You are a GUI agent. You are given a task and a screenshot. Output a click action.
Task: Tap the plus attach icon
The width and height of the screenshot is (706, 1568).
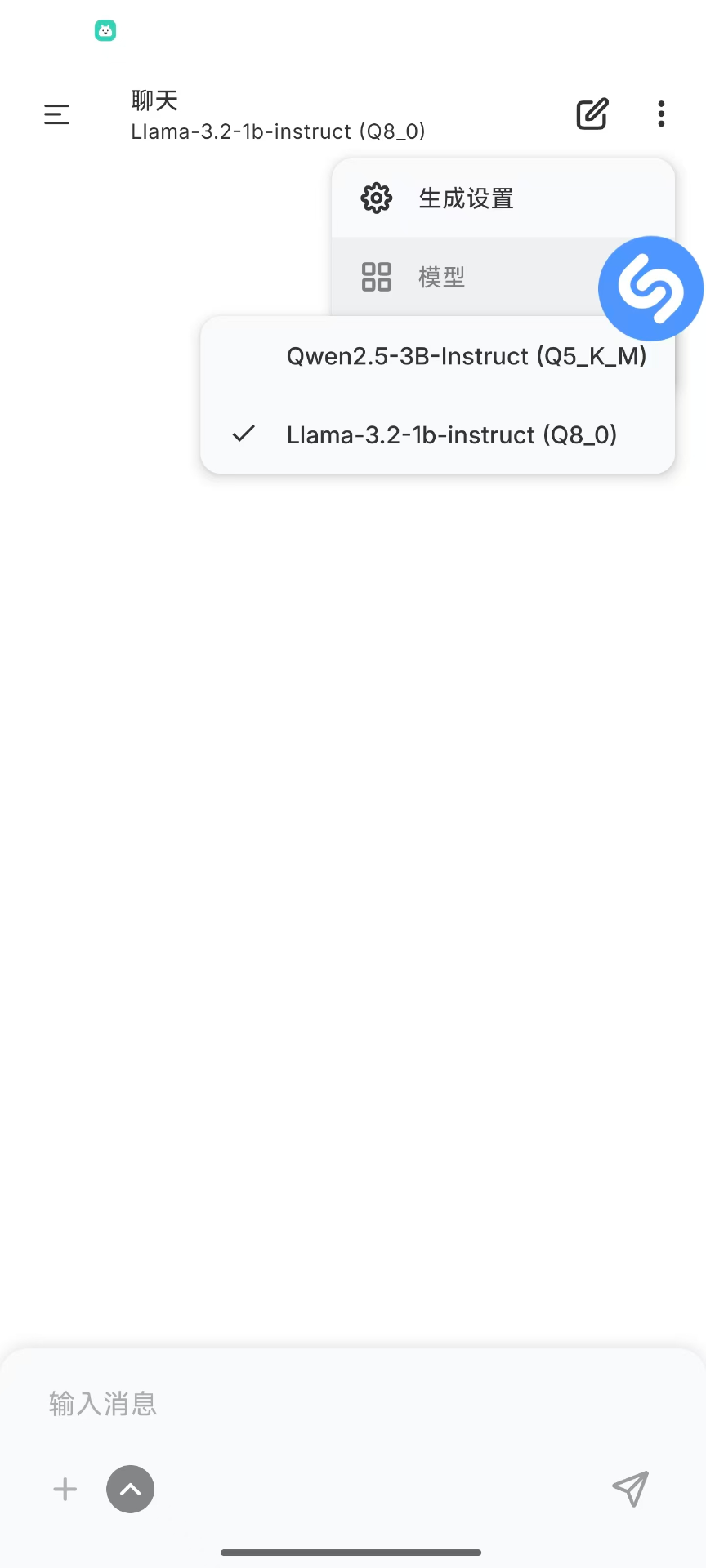point(65,1489)
